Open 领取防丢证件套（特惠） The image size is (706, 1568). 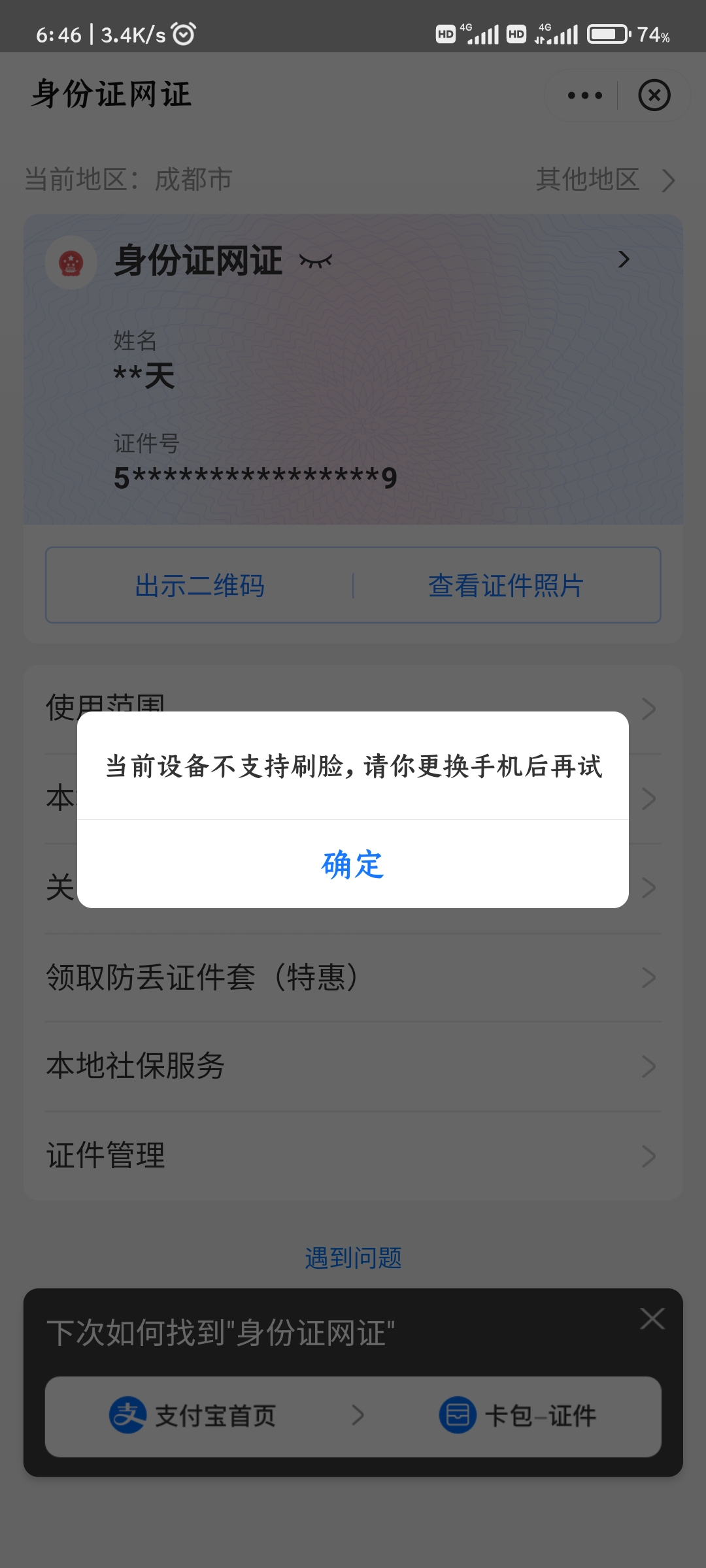[x=353, y=977]
